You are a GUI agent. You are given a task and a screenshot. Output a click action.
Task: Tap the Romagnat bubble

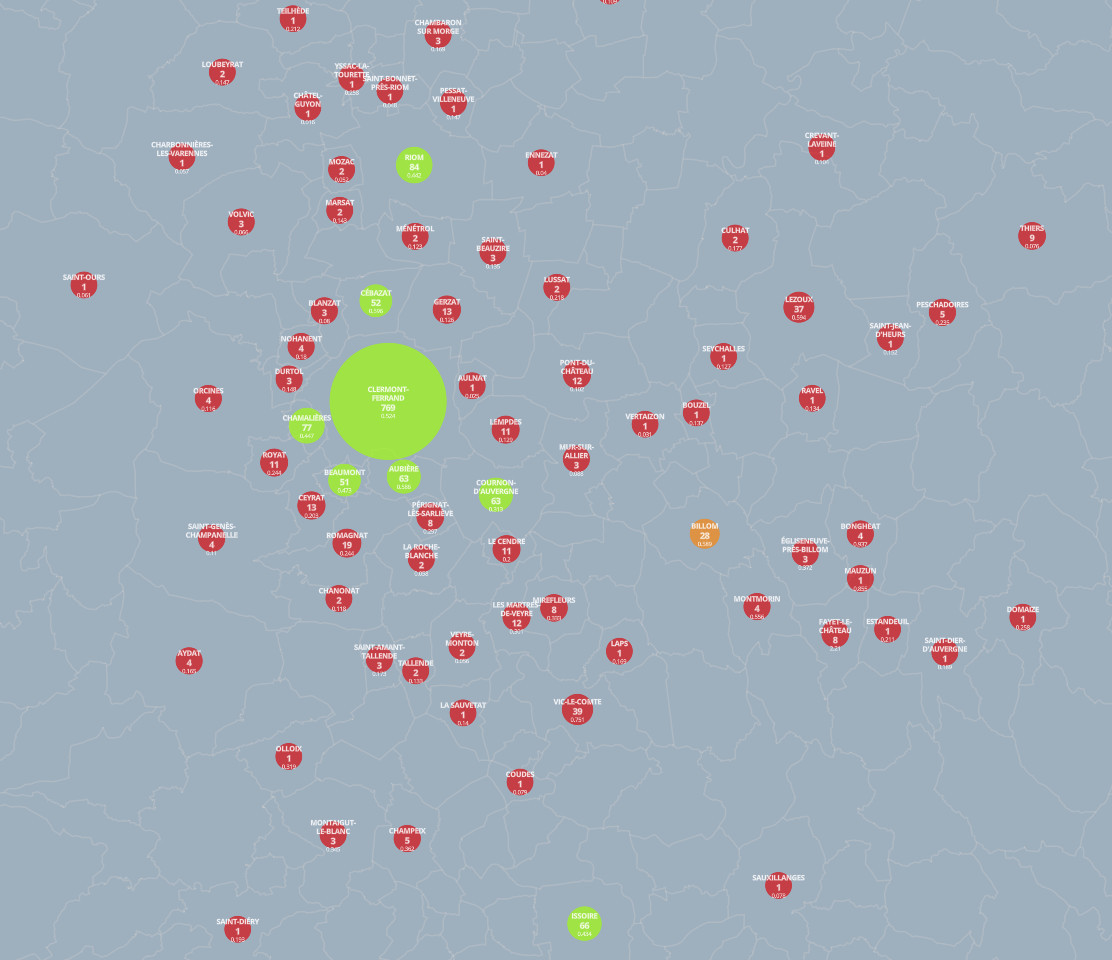pyautogui.click(x=347, y=543)
